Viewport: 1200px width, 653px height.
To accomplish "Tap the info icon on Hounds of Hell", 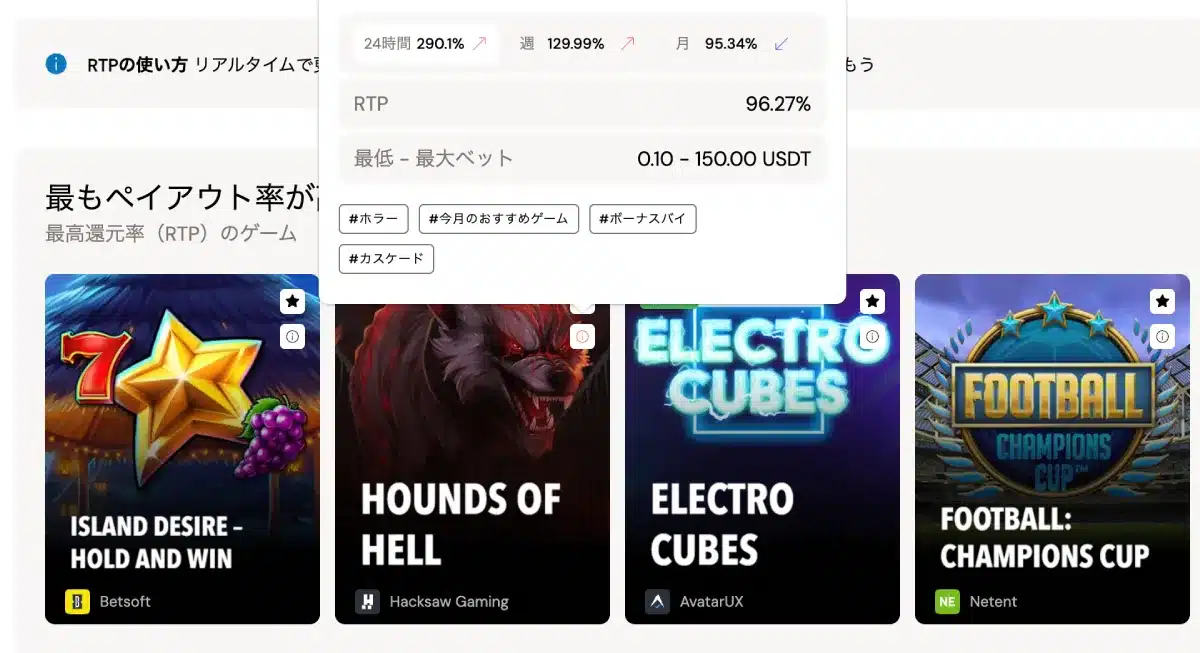I will pyautogui.click(x=582, y=337).
